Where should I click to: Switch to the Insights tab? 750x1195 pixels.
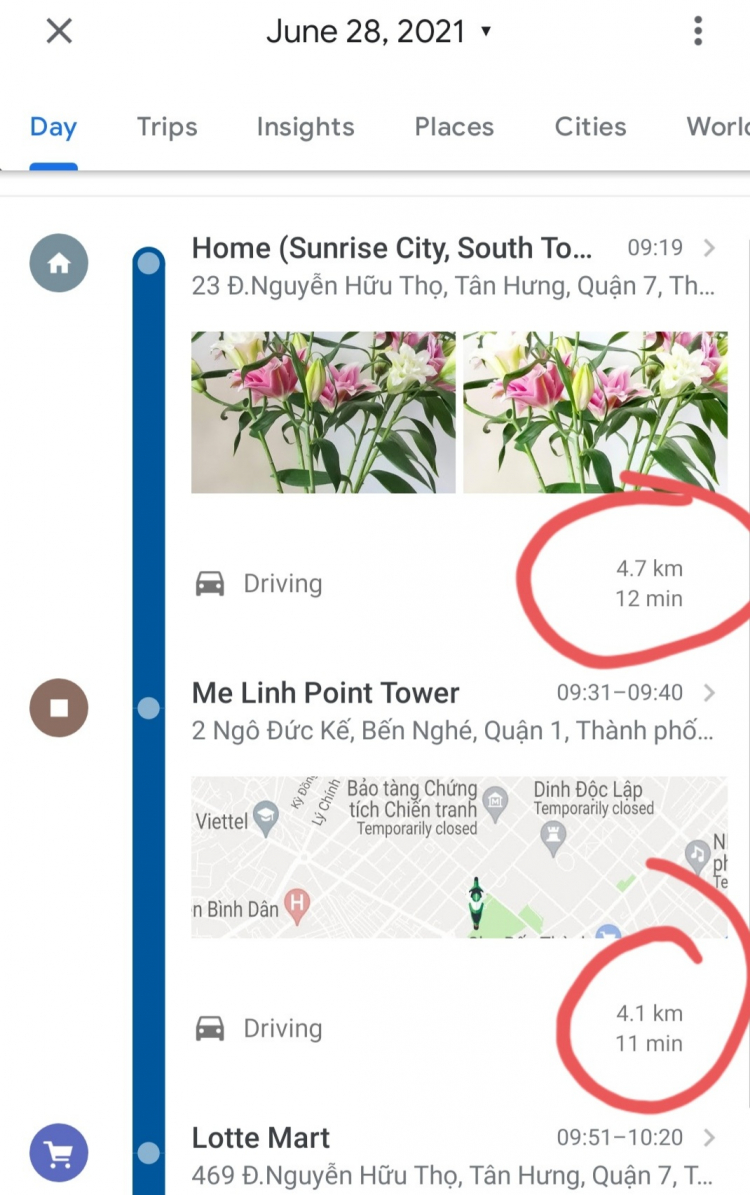[305, 127]
